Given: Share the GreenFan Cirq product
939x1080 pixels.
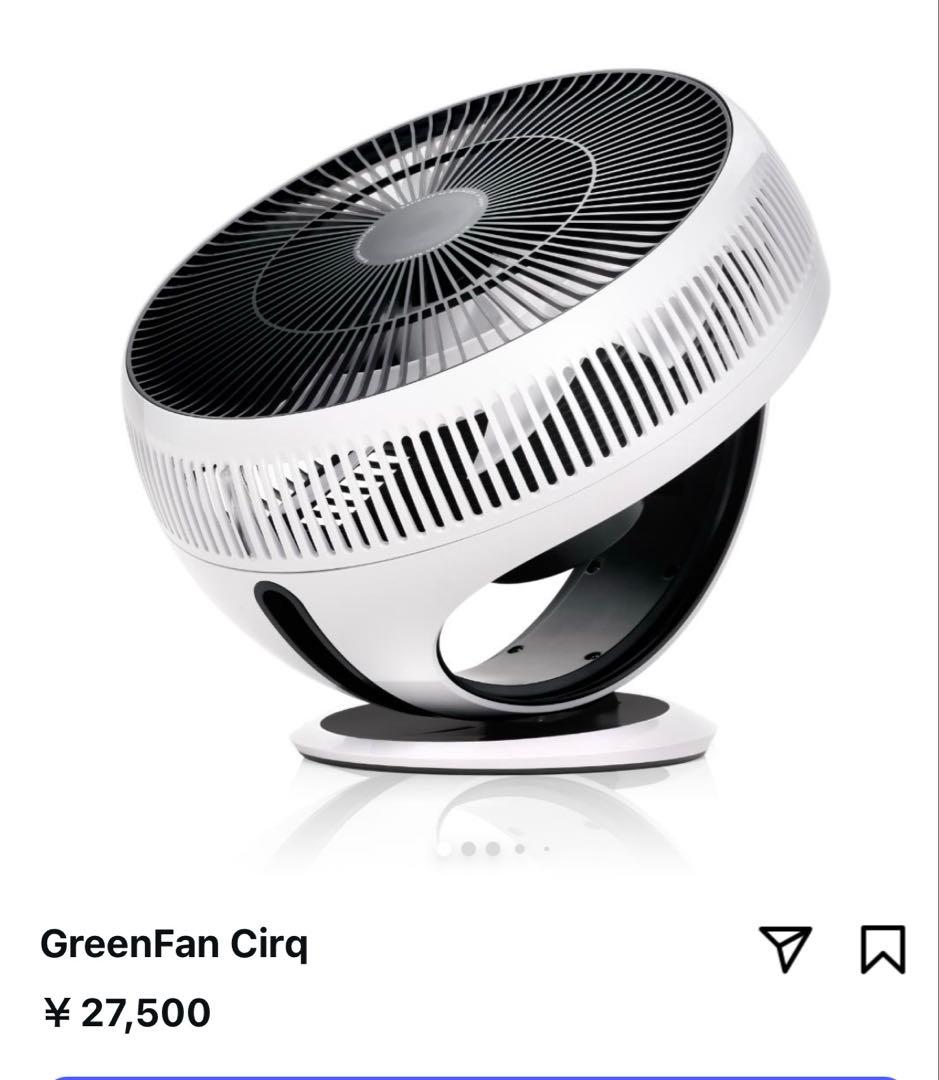Looking at the screenshot, I should click(785, 948).
